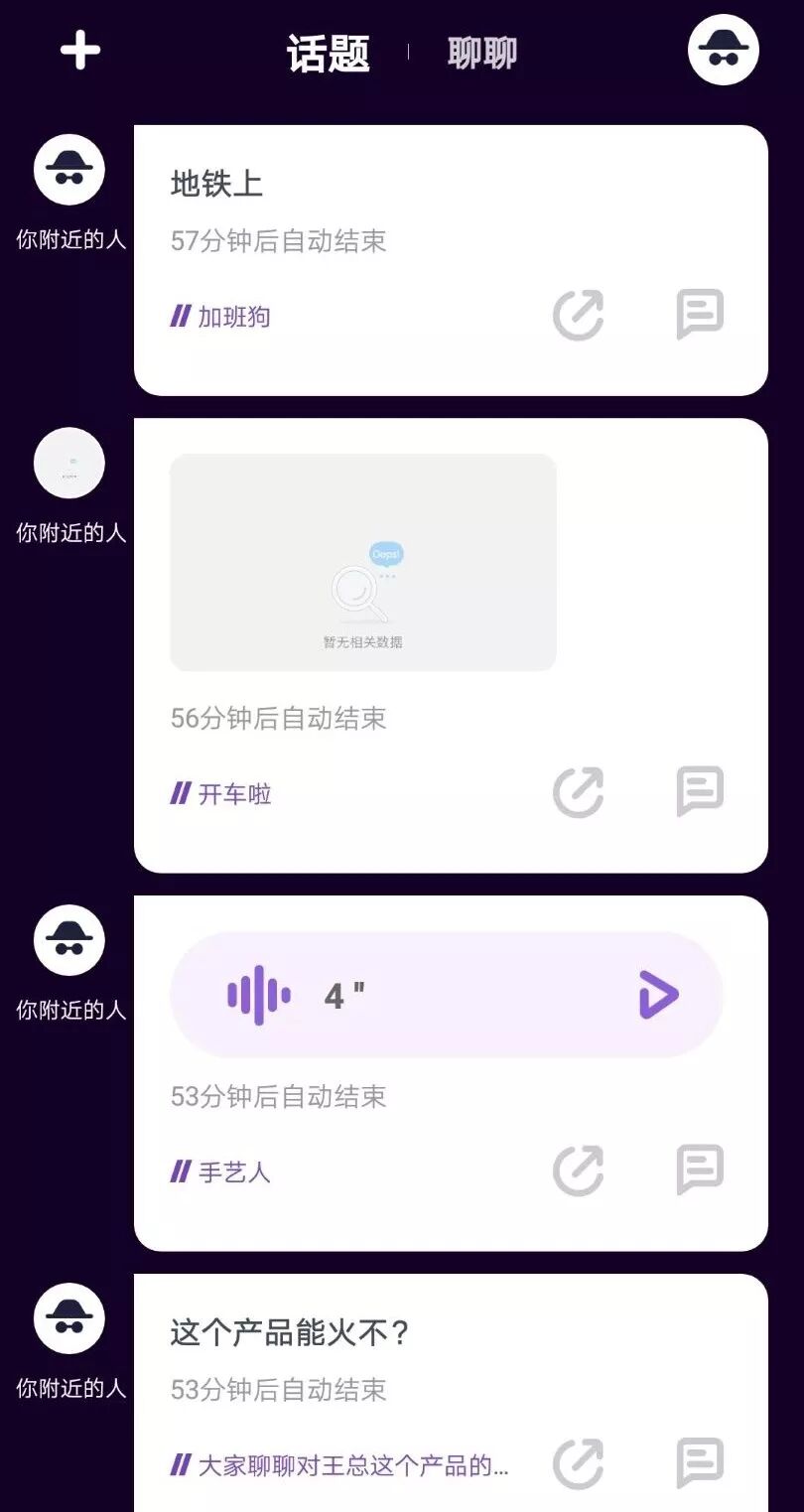Image resolution: width=804 pixels, height=1512 pixels.
Task: Share the 地铁上 topic
Action: click(x=579, y=316)
